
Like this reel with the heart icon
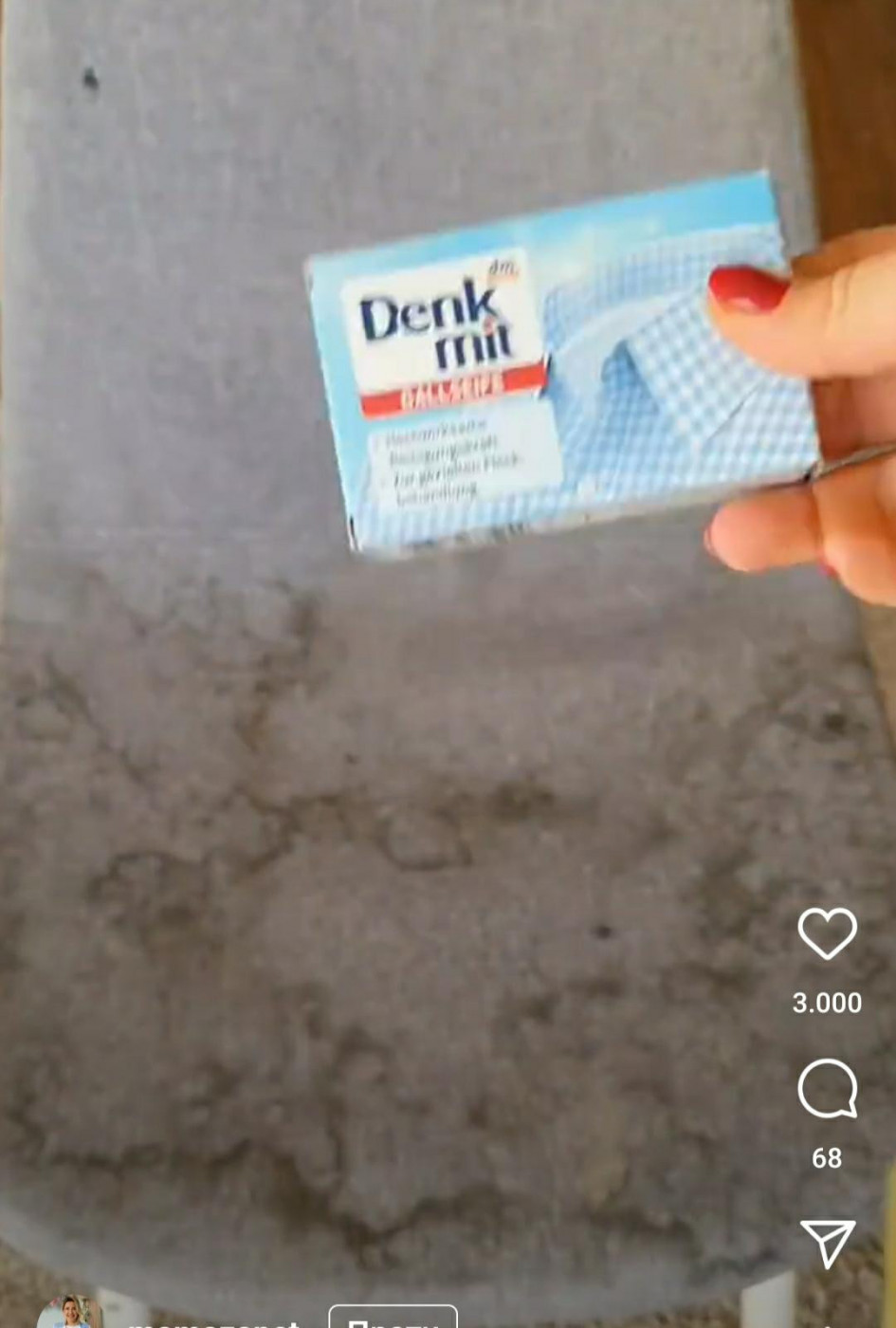827,933
